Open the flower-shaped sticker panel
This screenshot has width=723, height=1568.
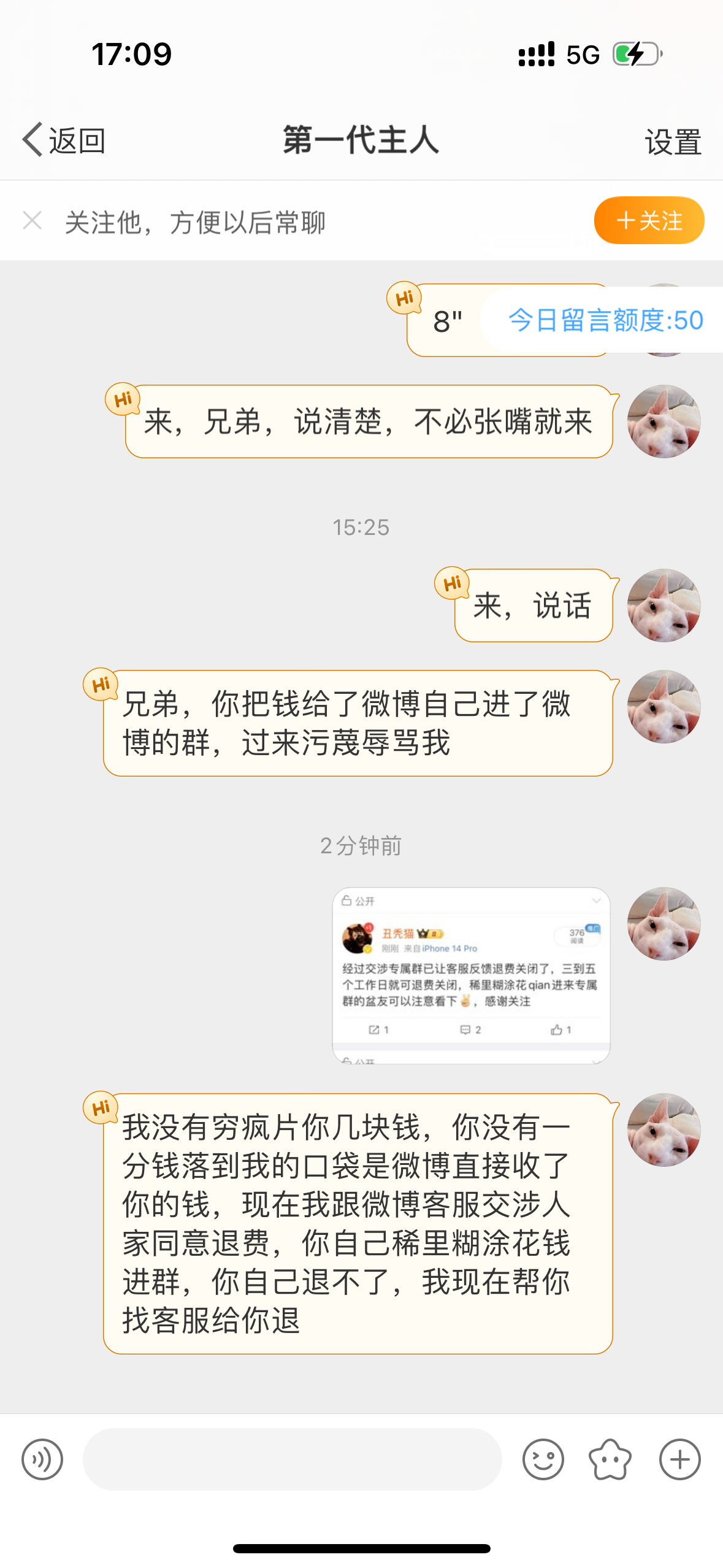click(610, 1459)
